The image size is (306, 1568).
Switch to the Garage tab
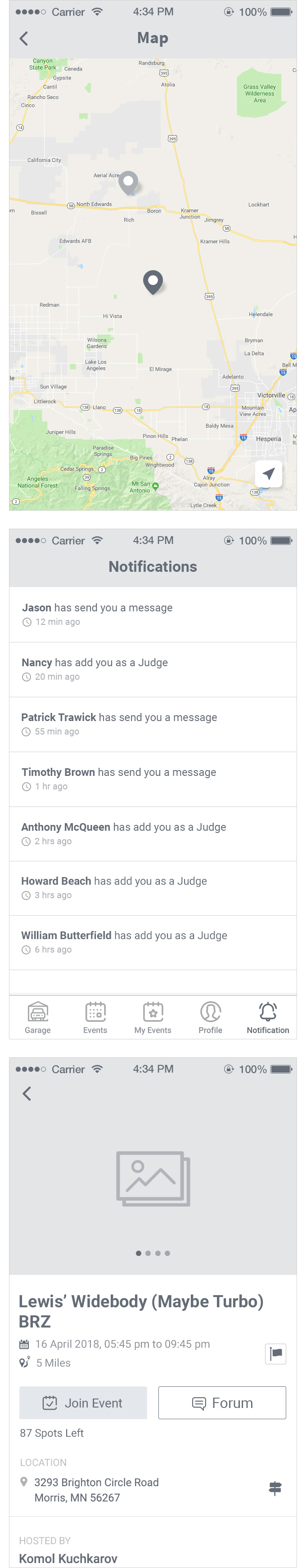tap(38, 1017)
